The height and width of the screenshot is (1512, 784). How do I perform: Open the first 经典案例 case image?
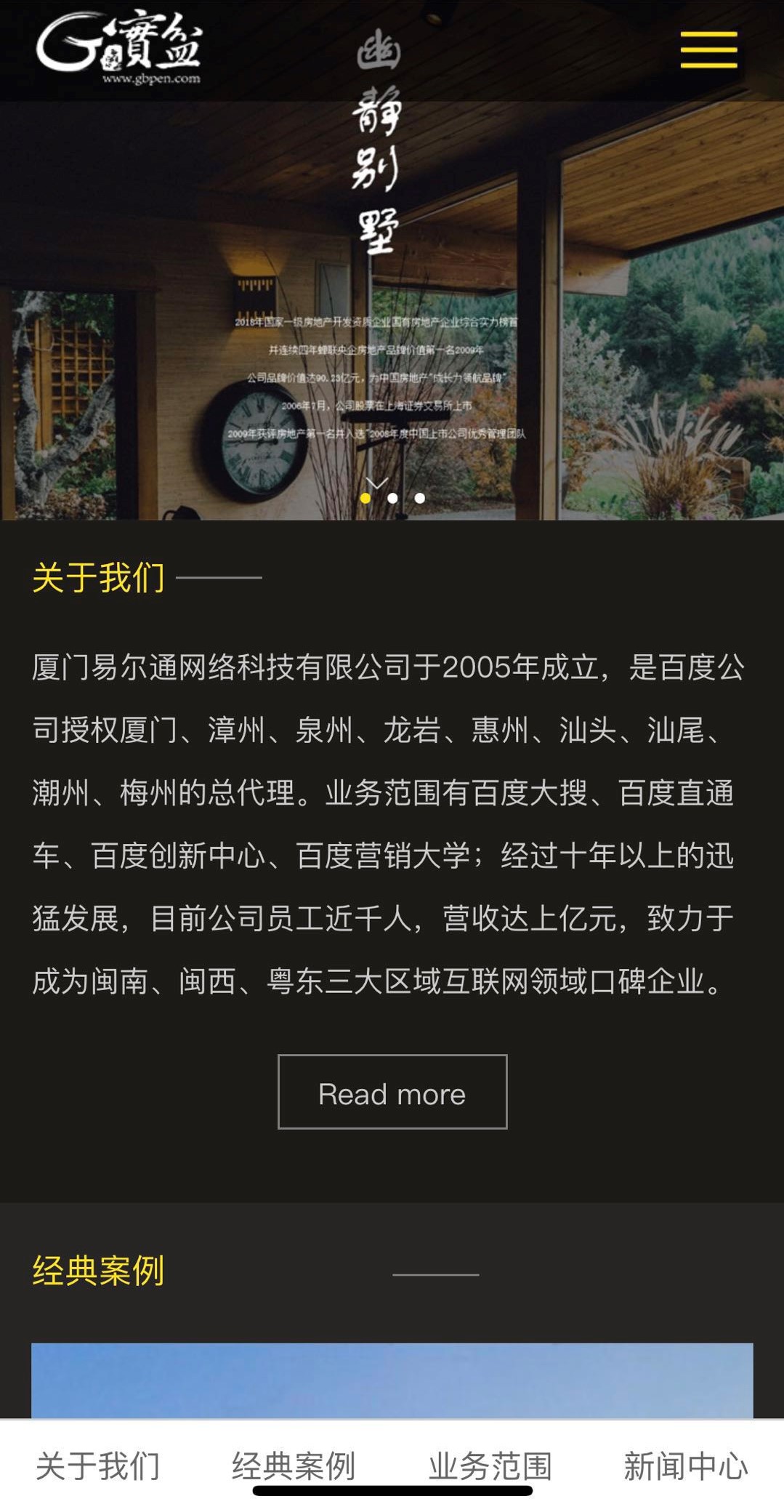392,1380
